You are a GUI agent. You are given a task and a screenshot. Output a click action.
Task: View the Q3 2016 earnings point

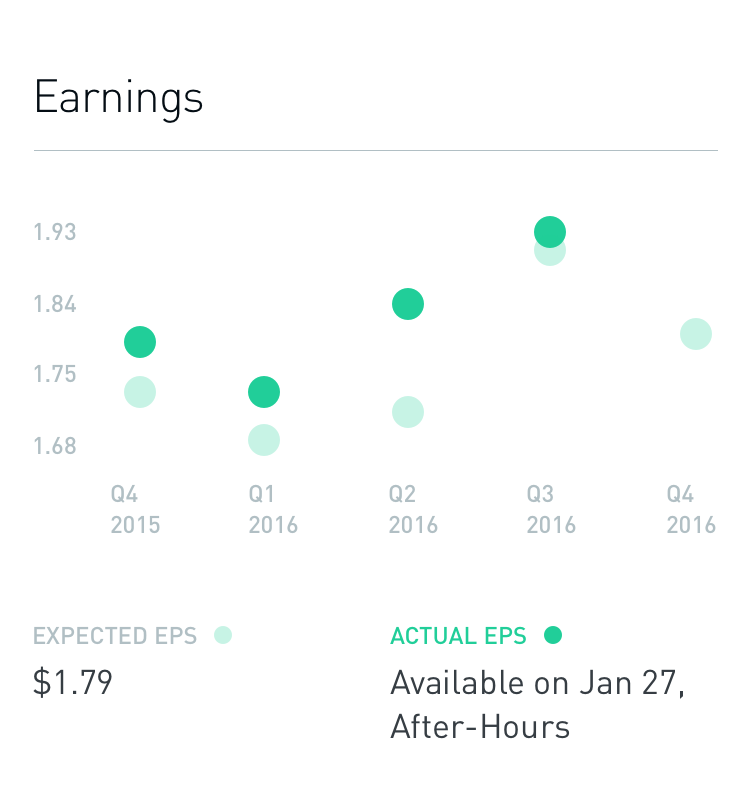[x=550, y=233]
